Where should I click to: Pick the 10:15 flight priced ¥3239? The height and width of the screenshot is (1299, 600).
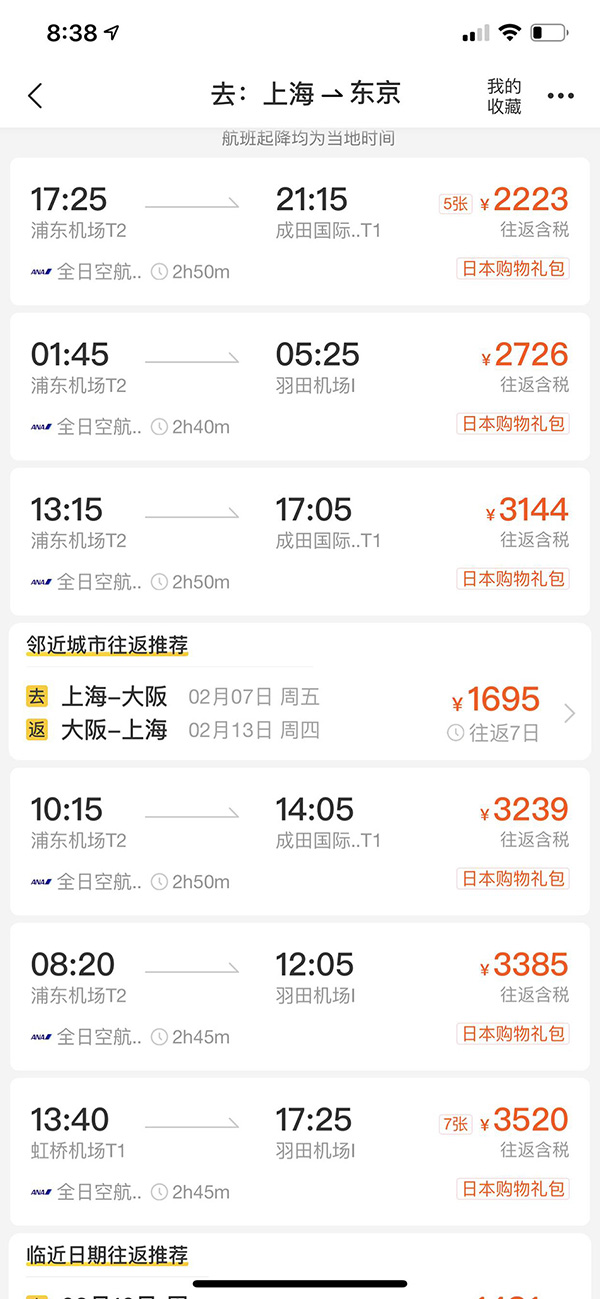coord(299,841)
